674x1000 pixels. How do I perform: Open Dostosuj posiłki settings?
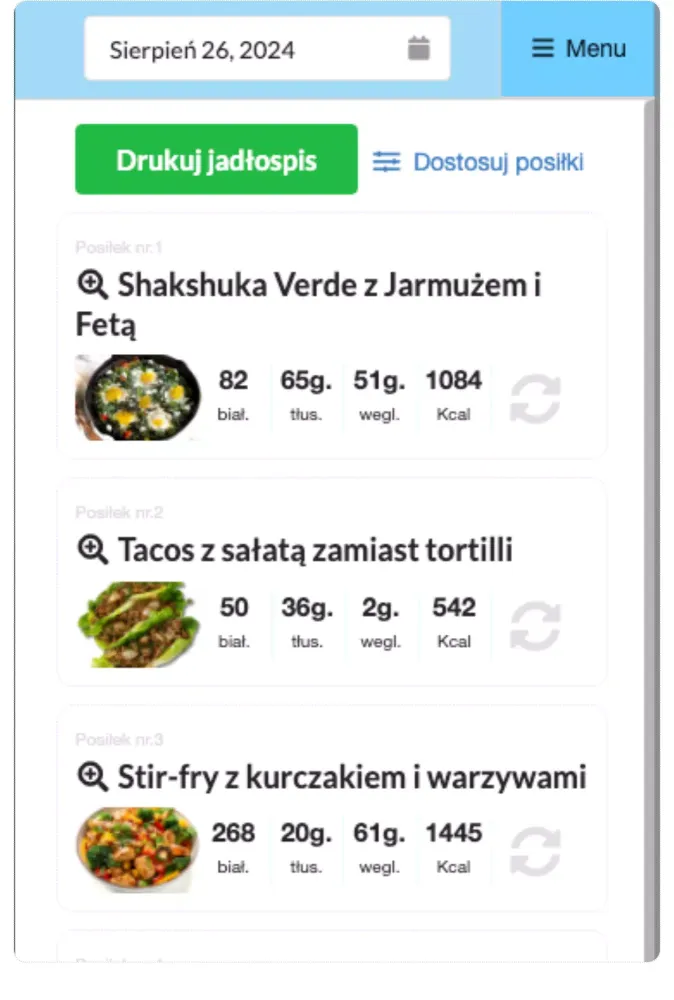(478, 162)
